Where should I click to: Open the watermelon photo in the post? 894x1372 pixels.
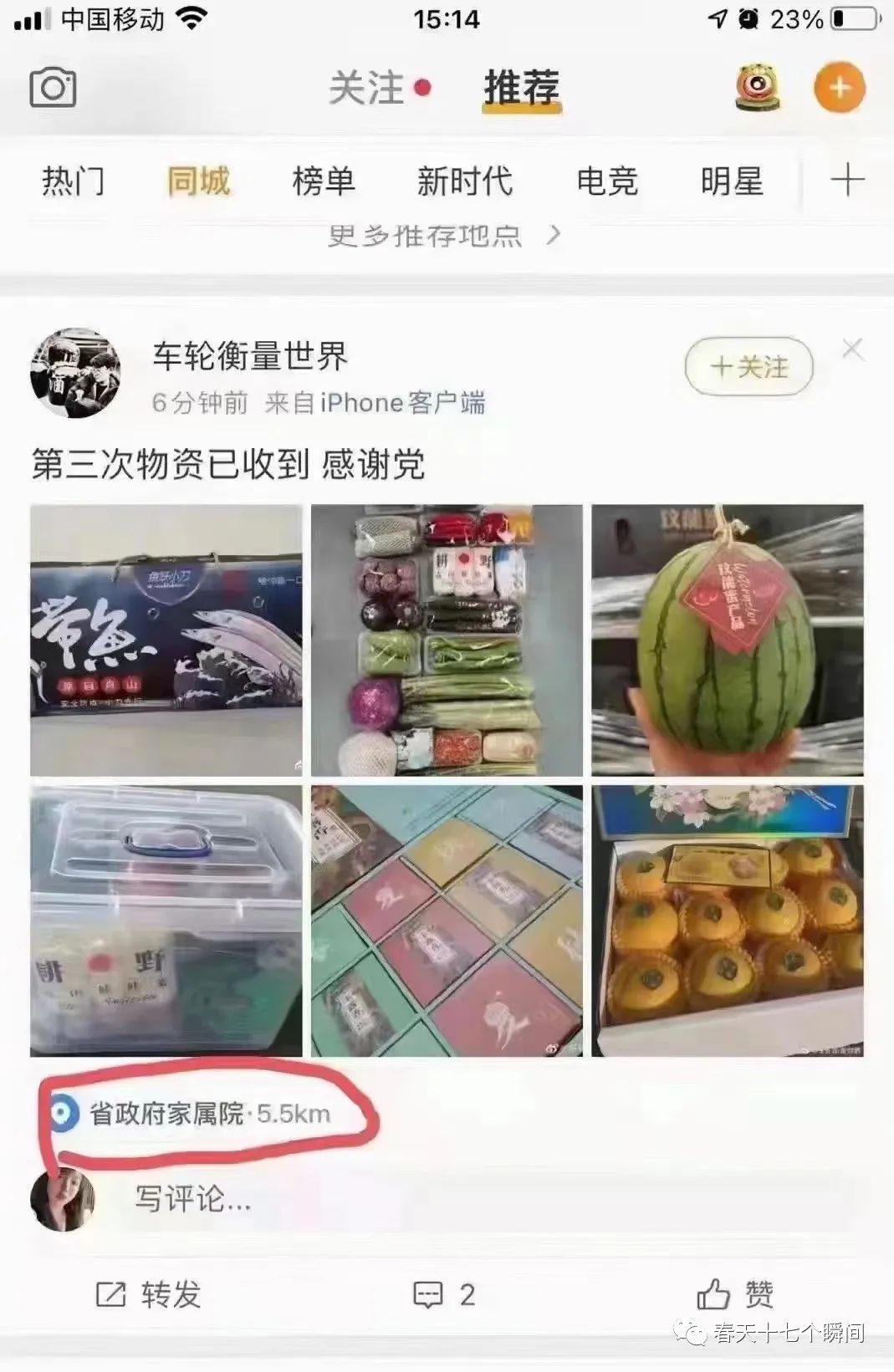pyautogui.click(x=727, y=640)
